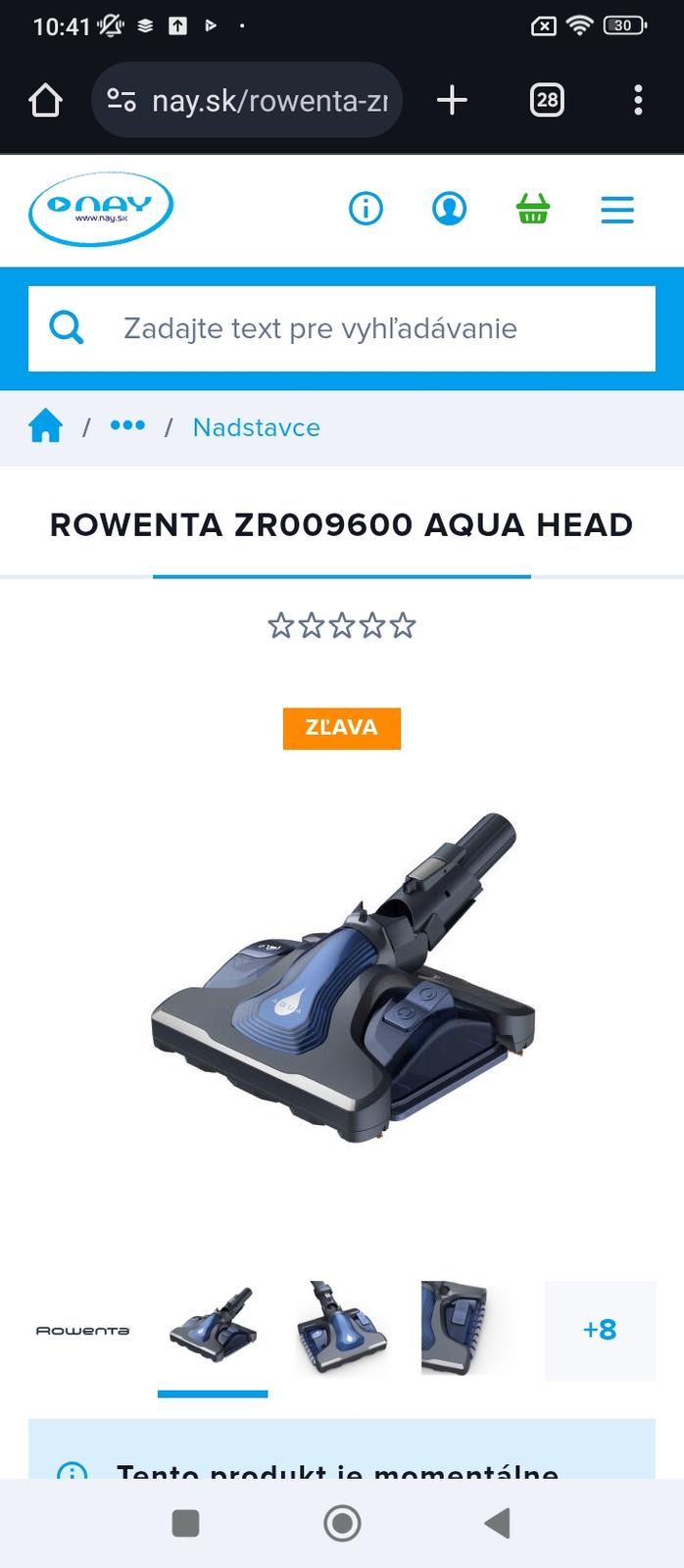Open the user account icon
Image resolution: width=684 pixels, height=1568 pixels.
(x=450, y=209)
